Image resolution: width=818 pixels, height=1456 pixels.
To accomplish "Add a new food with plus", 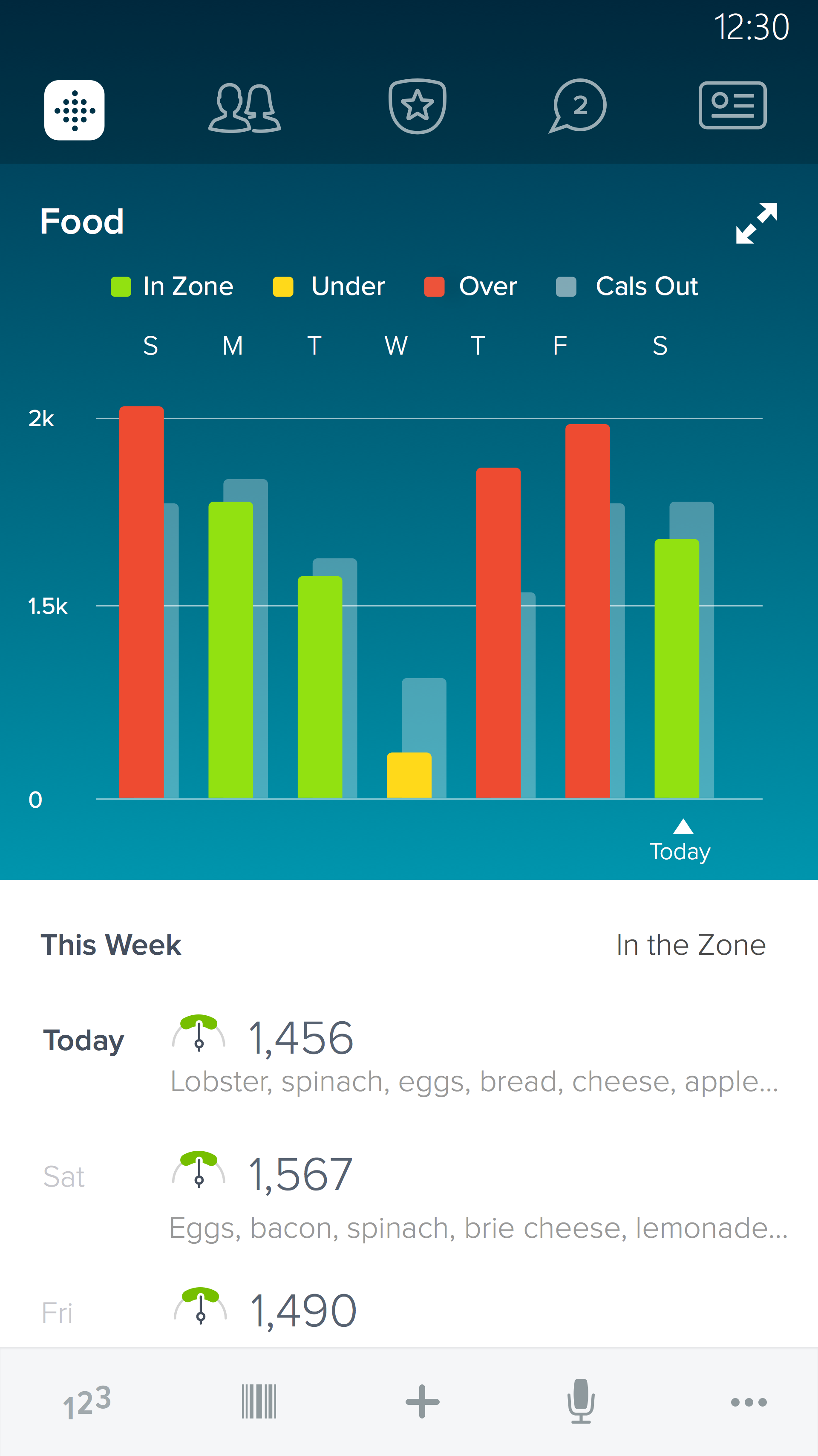I will (x=423, y=1402).
